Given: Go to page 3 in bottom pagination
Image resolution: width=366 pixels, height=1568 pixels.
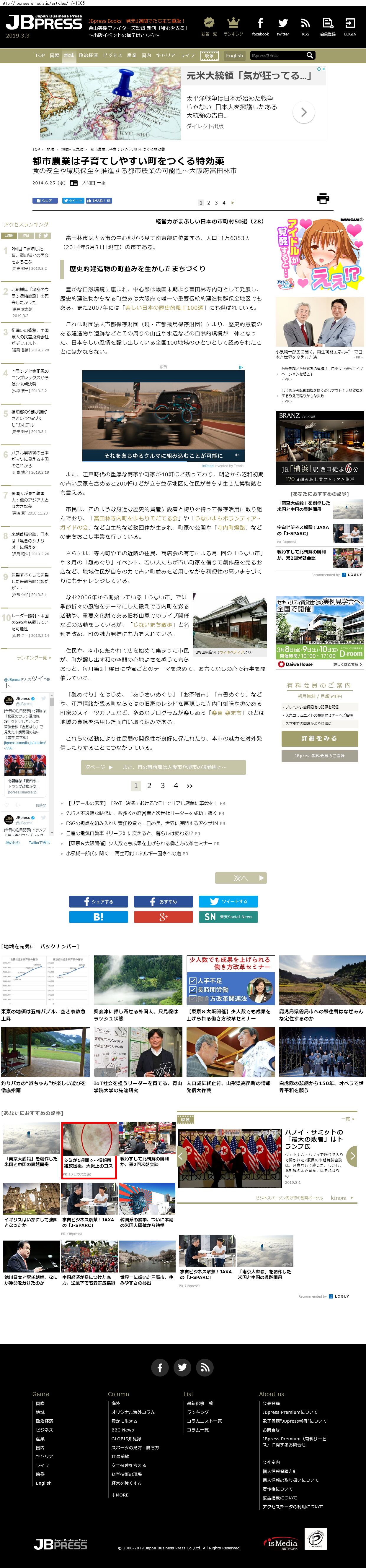Looking at the screenshot, I should 162,786.
